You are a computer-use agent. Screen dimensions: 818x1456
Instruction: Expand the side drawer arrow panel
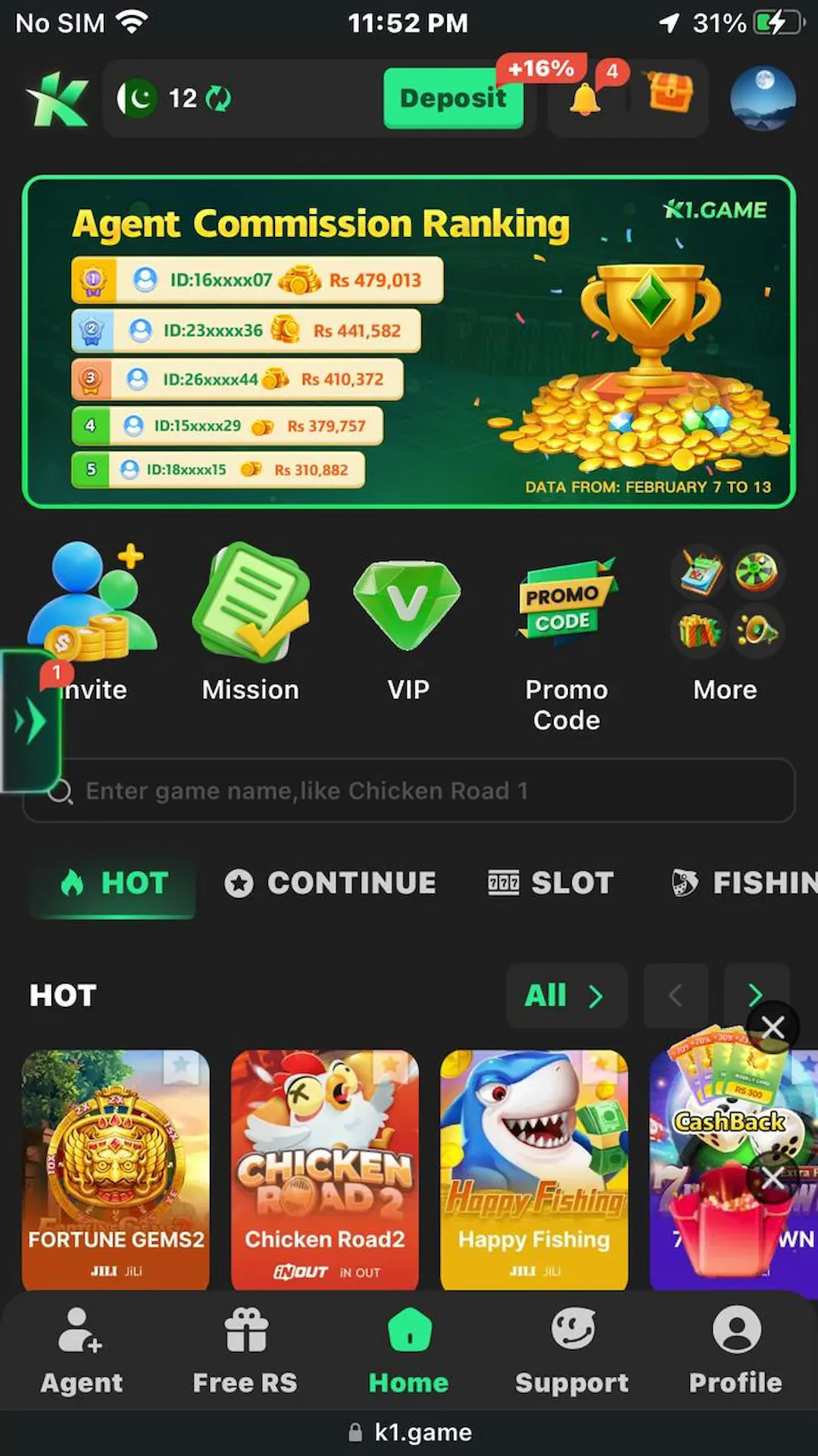click(30, 720)
